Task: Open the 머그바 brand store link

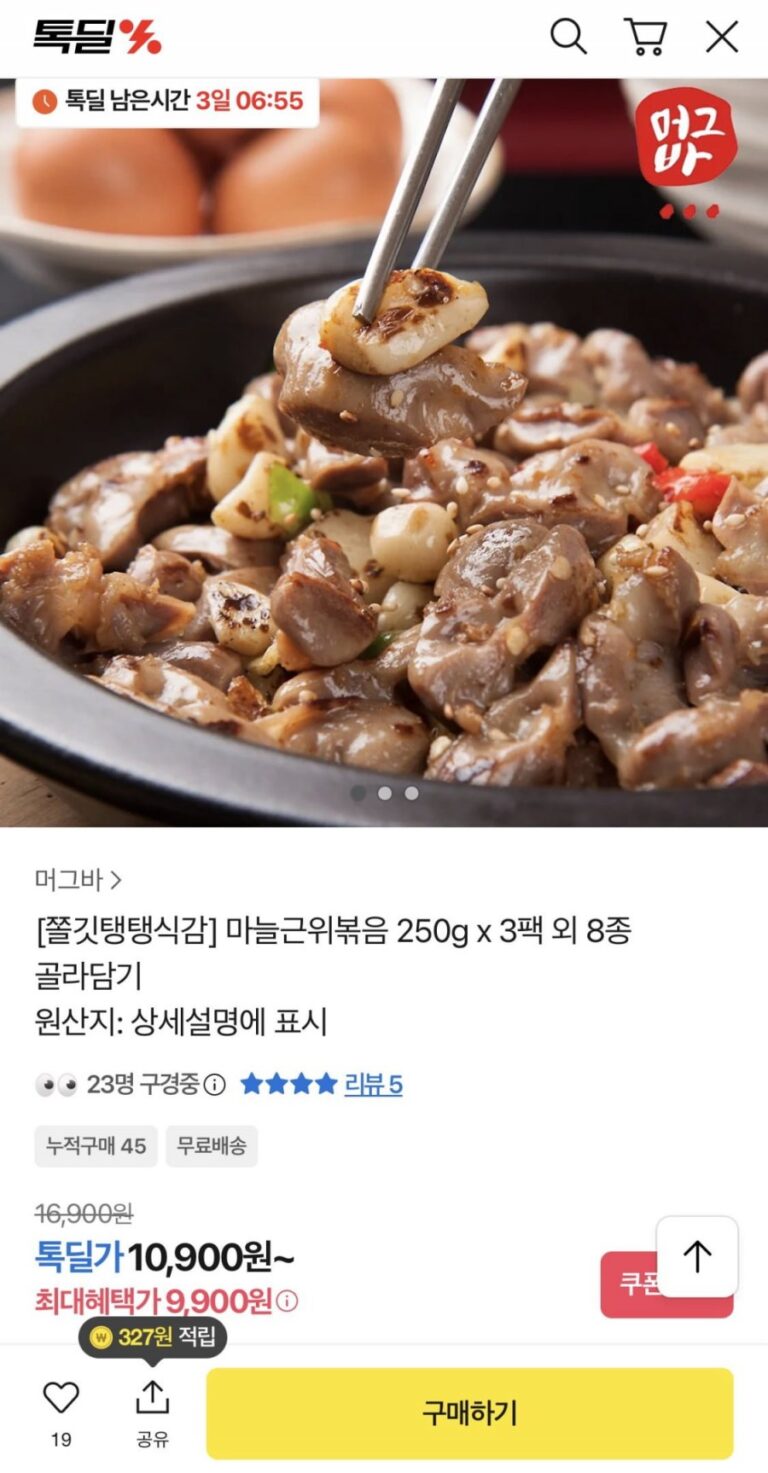Action: coord(78,880)
